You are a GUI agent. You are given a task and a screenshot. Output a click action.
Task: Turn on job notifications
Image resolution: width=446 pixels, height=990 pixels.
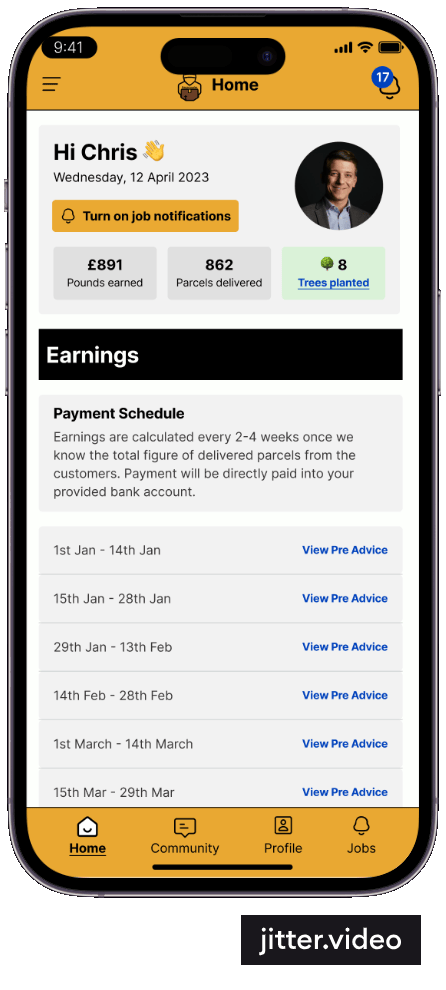point(145,216)
